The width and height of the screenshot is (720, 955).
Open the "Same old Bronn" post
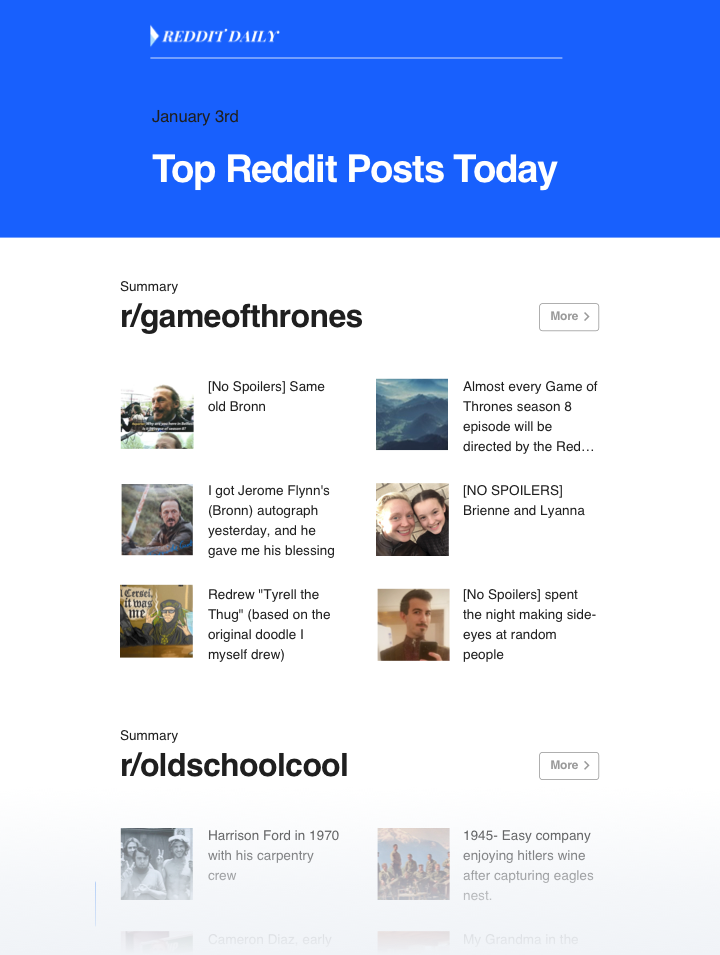tap(266, 396)
